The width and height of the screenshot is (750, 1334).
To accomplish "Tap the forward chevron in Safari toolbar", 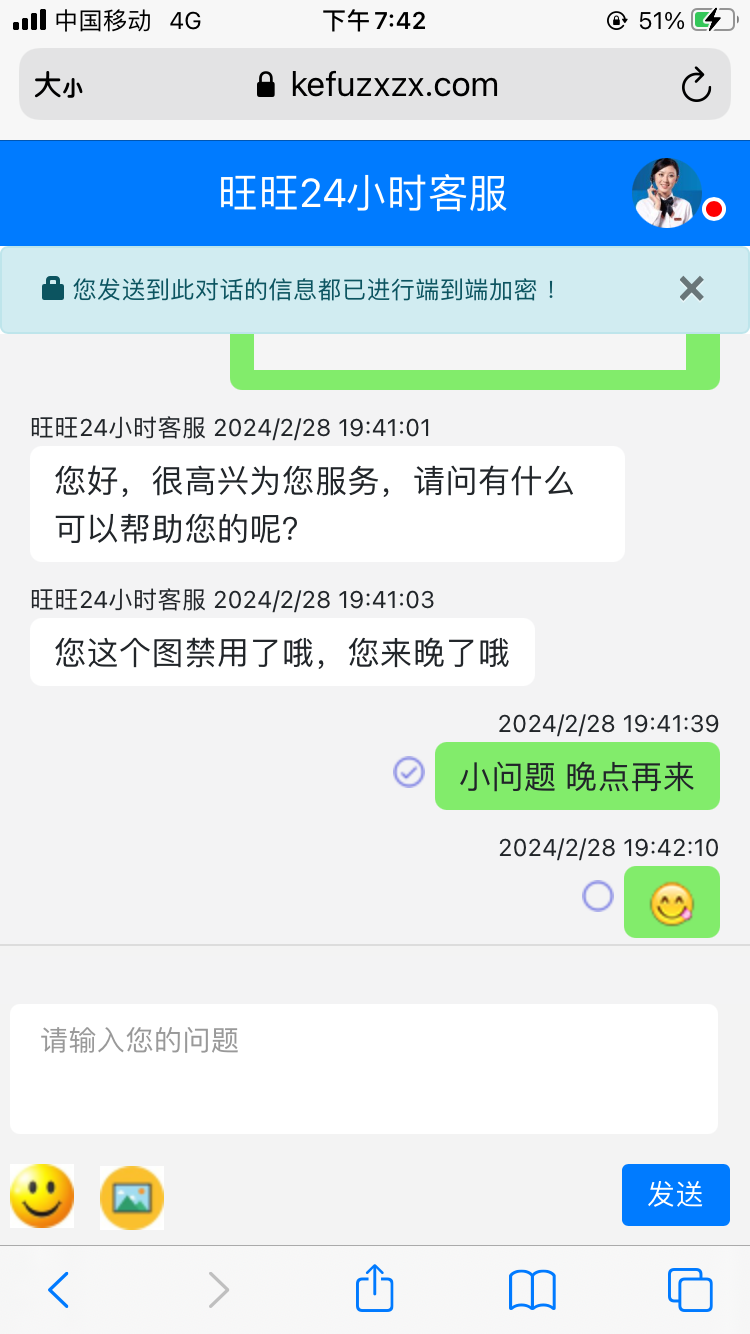I will [218, 1290].
